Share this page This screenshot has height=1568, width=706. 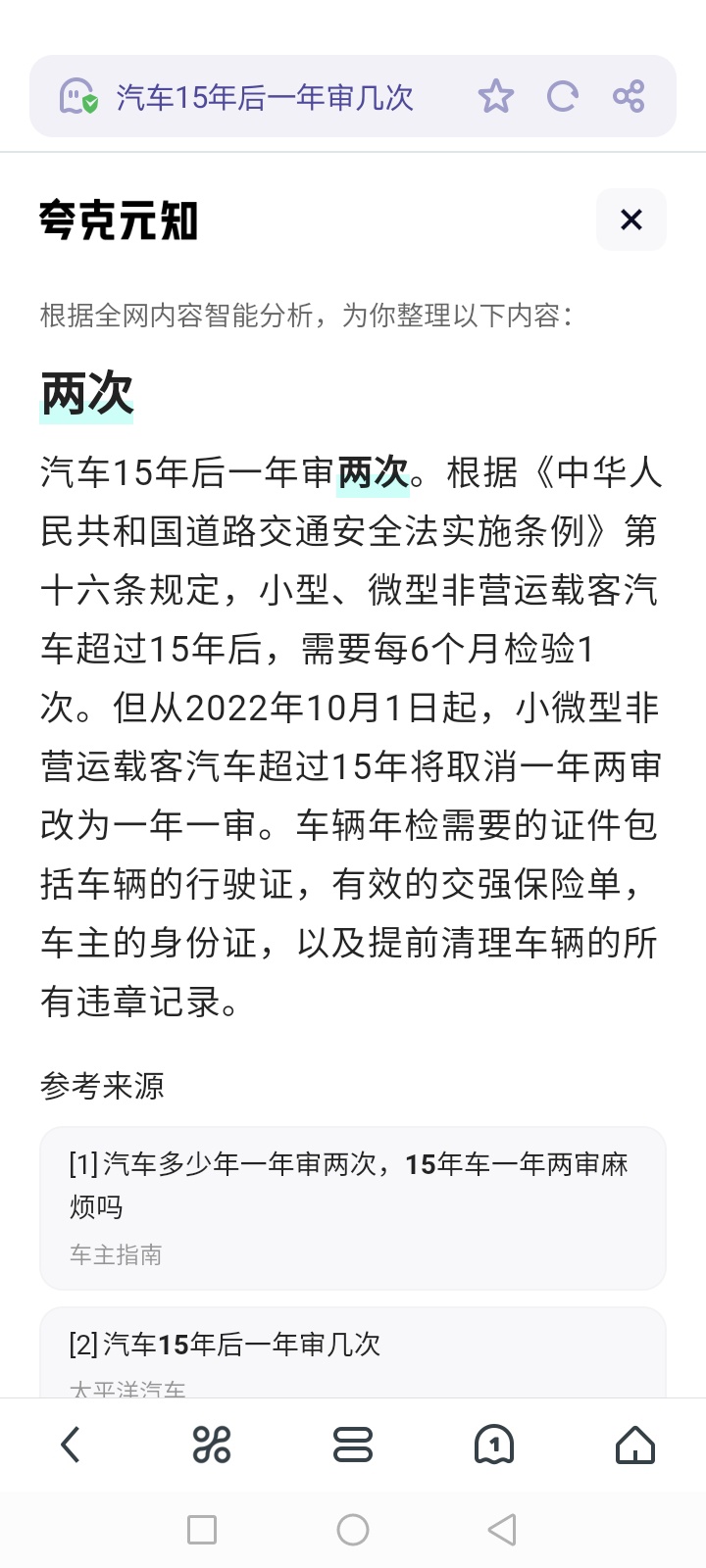629,96
